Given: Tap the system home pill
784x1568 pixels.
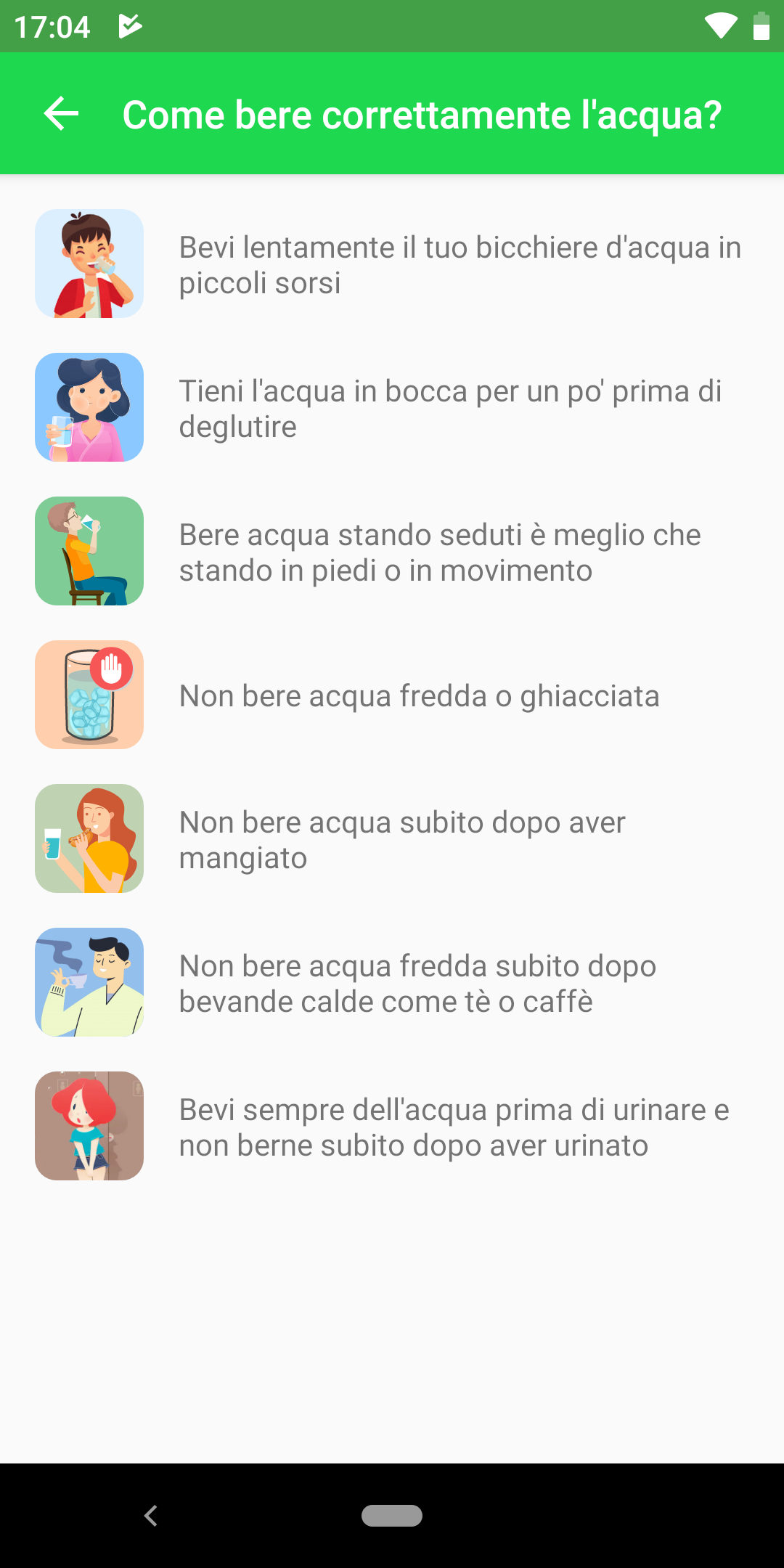Looking at the screenshot, I should pos(392,1516).
